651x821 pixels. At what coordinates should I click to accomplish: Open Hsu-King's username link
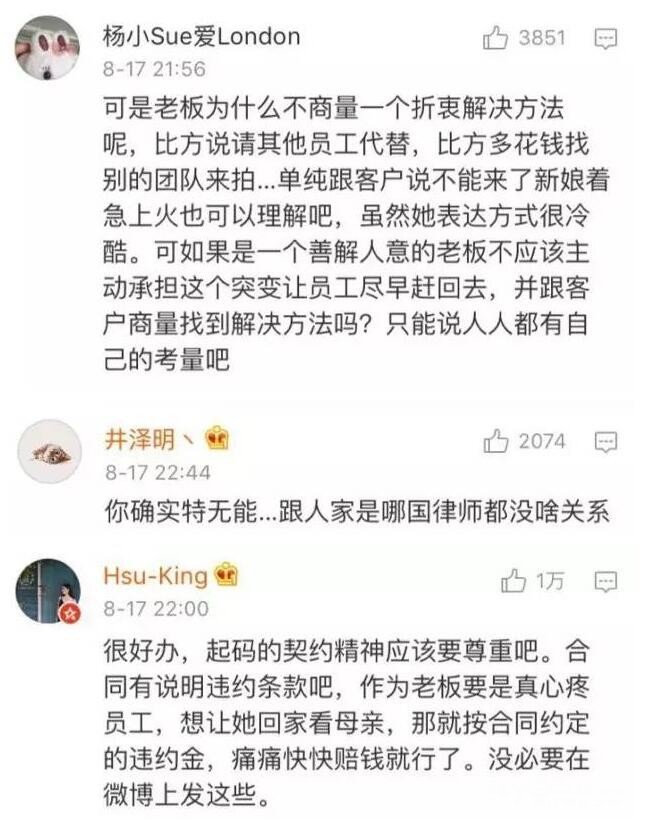click(155, 576)
